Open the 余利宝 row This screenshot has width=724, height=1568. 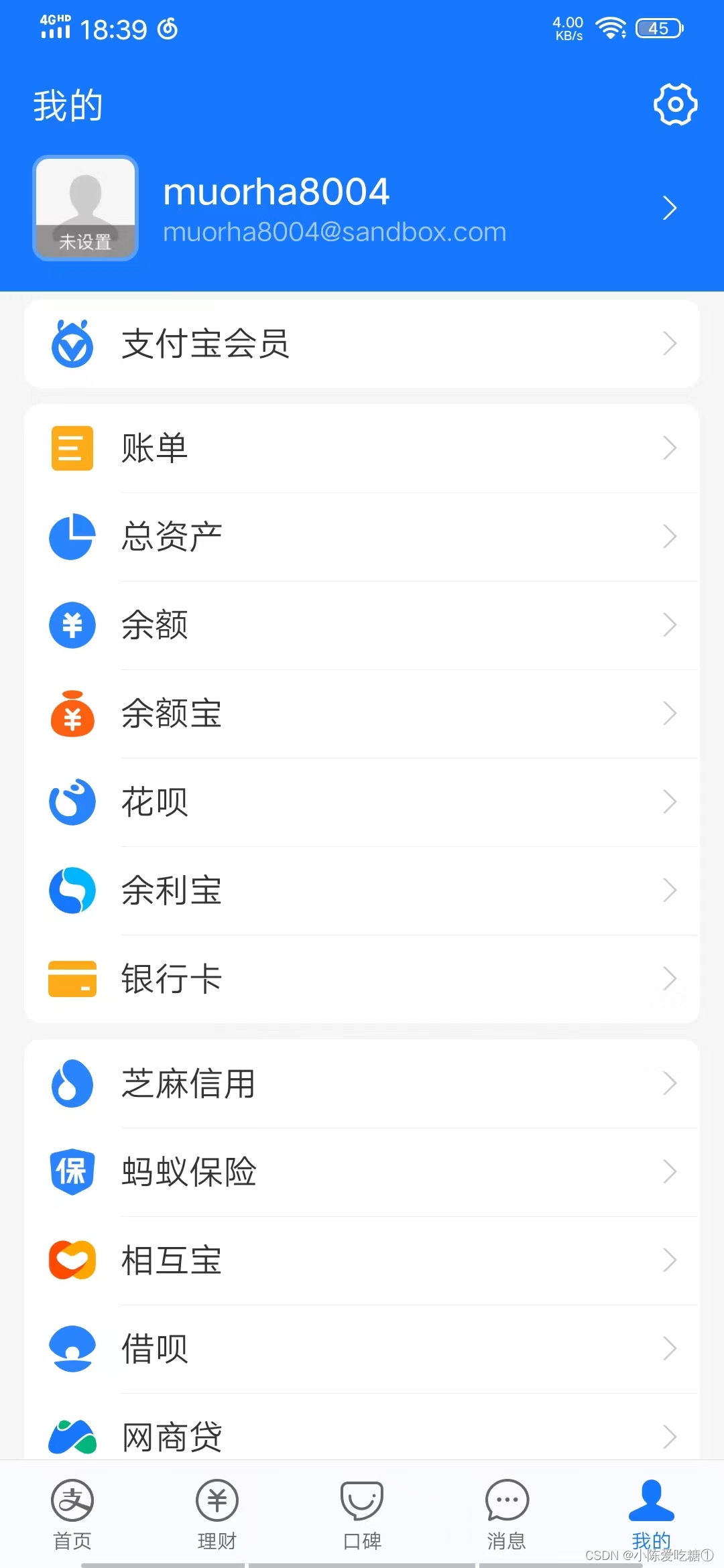tap(362, 891)
